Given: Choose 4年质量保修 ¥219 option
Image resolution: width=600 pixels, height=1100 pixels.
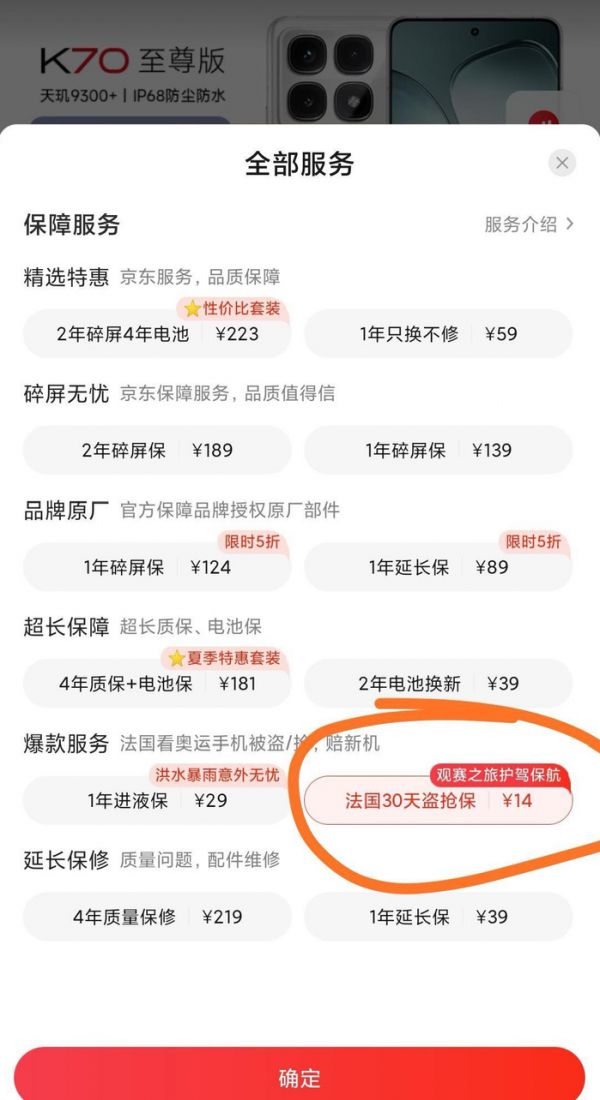Looking at the screenshot, I should (x=157, y=917).
